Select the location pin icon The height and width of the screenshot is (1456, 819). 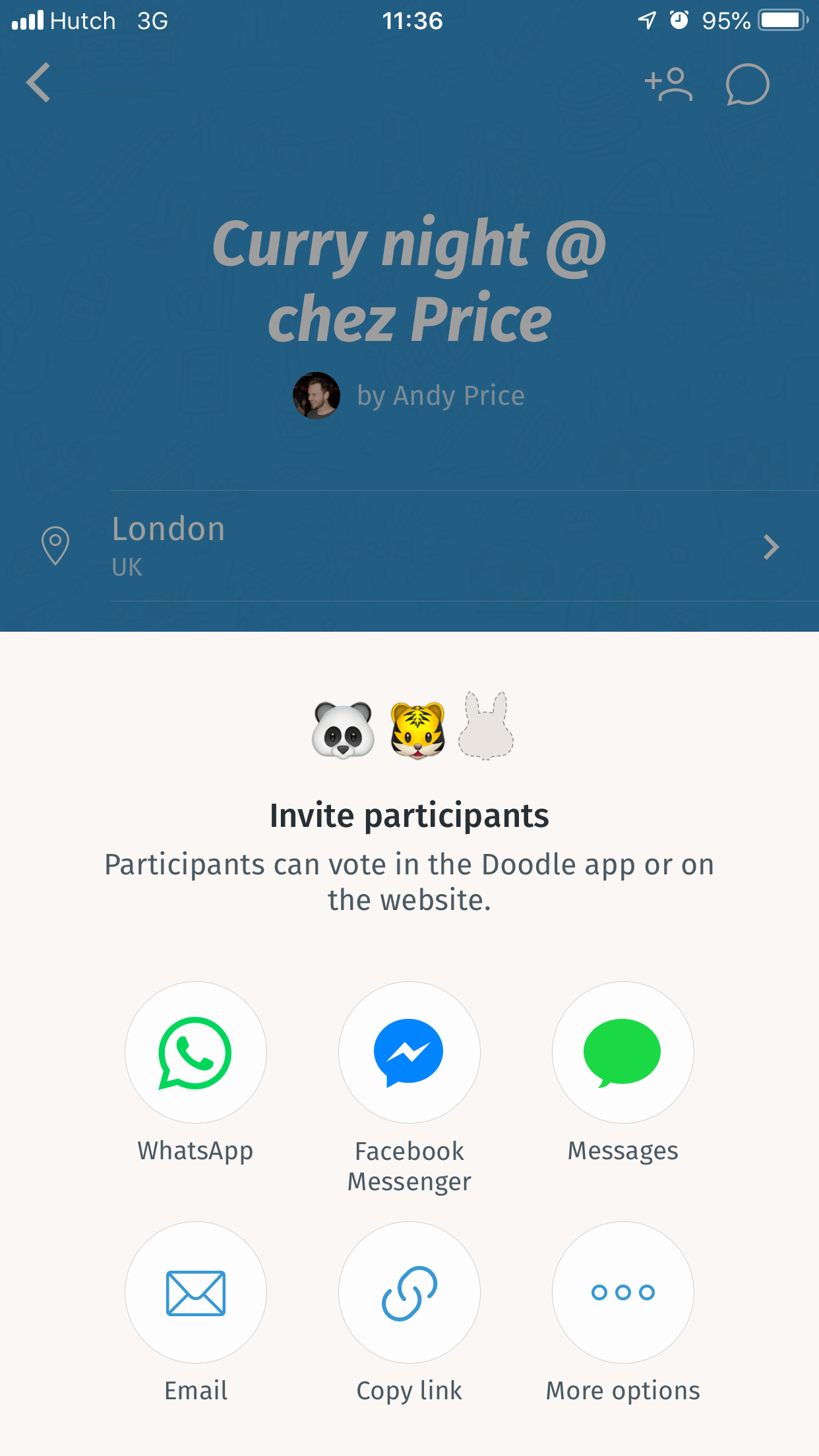pos(55,546)
